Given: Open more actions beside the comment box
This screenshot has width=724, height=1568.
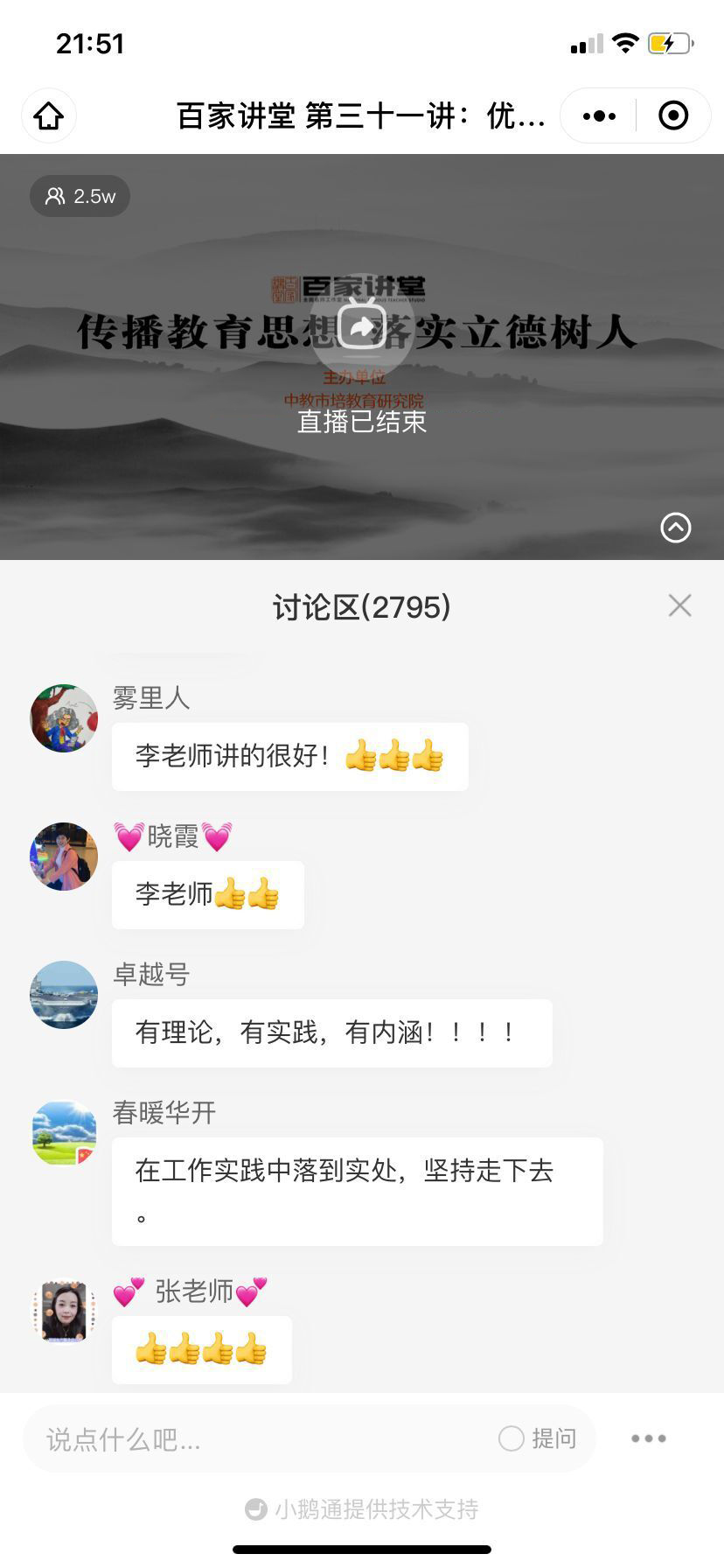Looking at the screenshot, I should (x=649, y=1438).
